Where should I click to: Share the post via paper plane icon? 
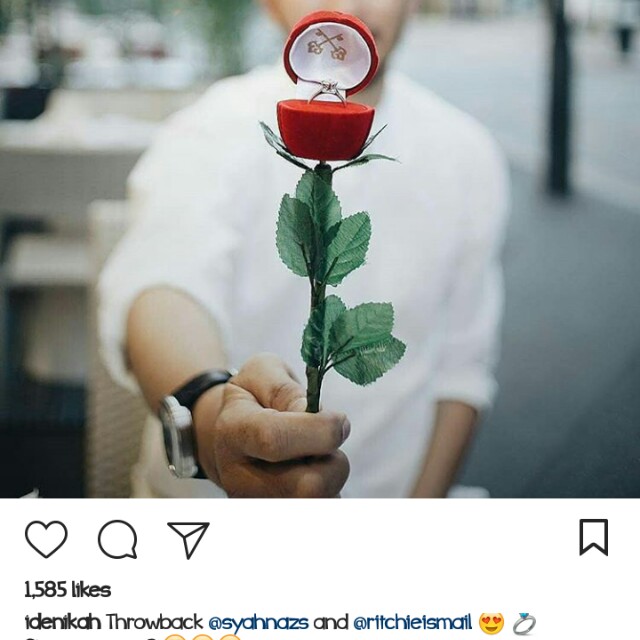click(x=188, y=539)
